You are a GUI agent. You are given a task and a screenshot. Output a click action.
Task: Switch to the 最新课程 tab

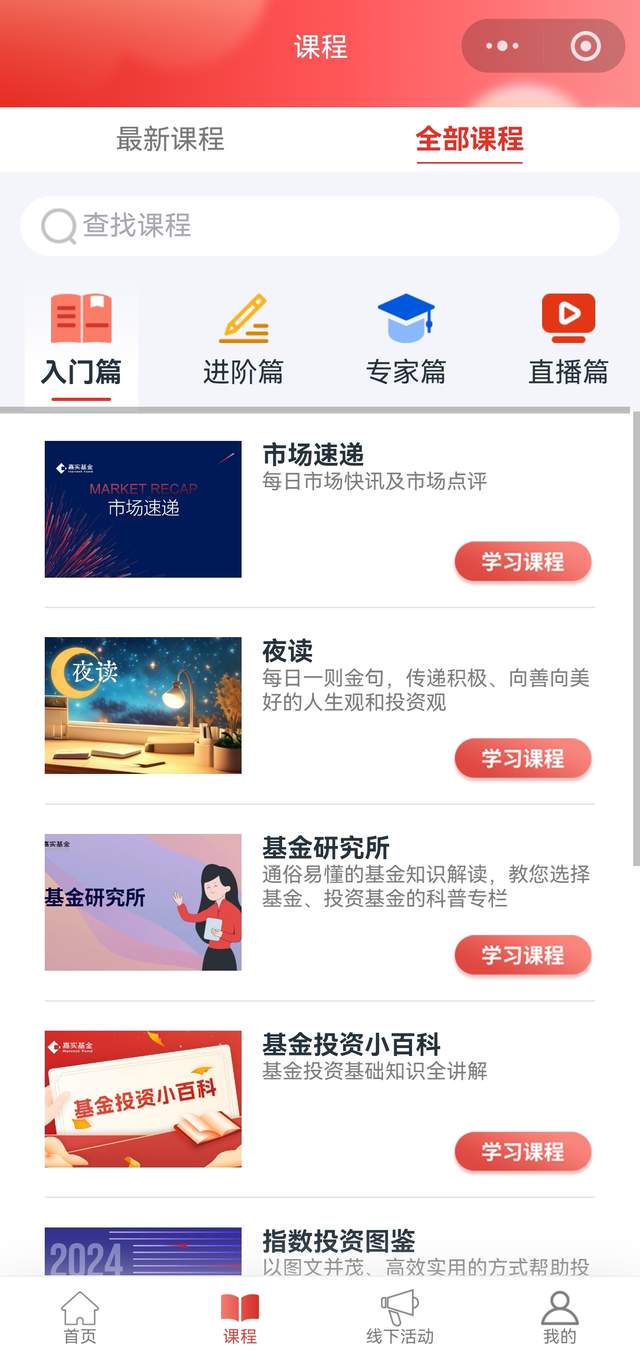tap(170, 139)
